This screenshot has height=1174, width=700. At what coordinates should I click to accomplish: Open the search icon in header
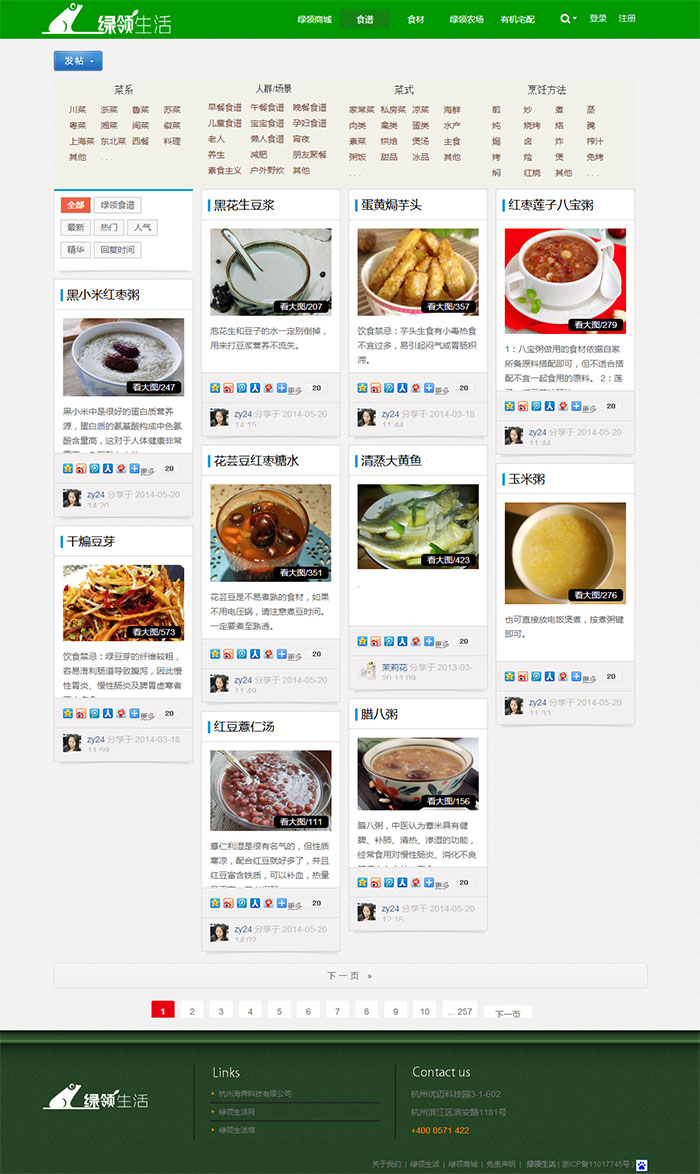click(x=566, y=19)
